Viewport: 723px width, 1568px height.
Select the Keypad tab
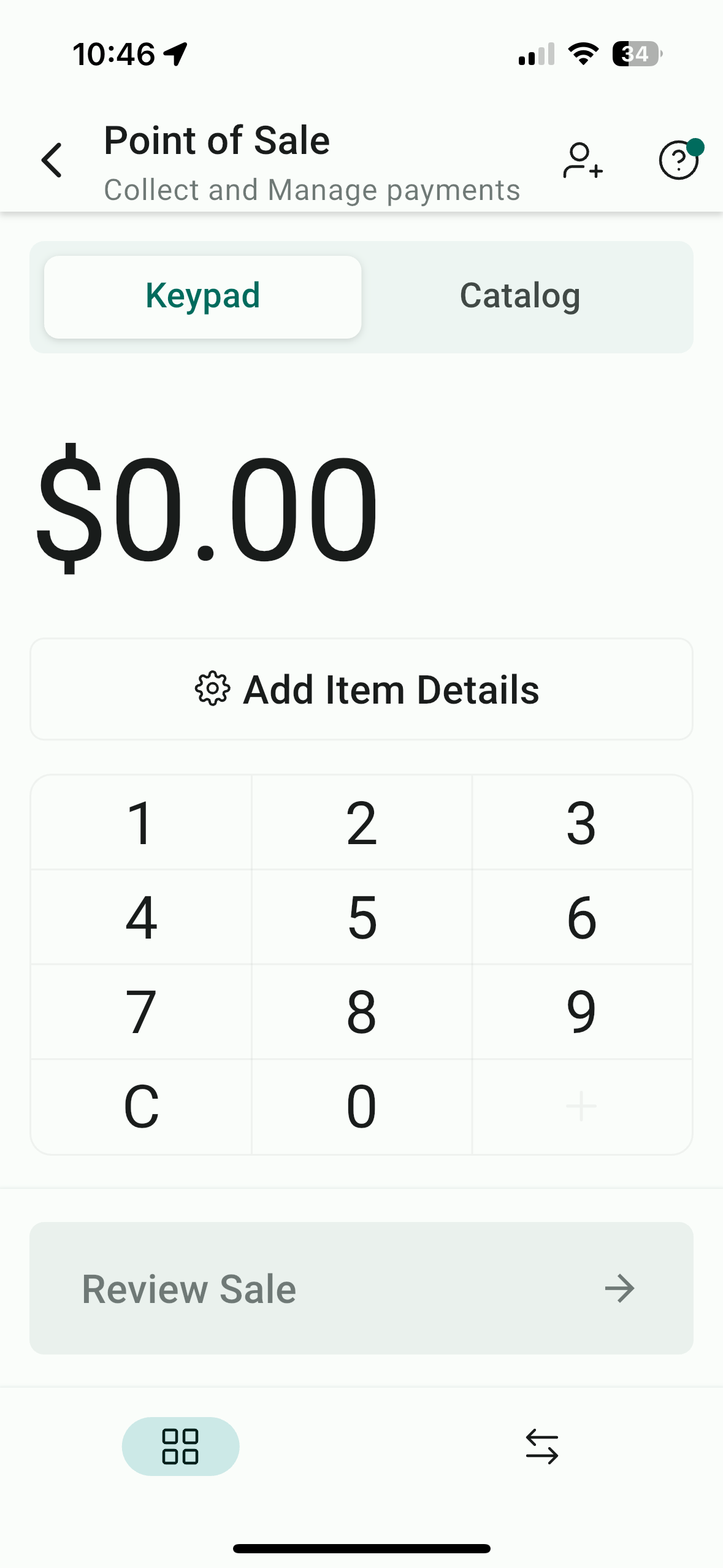[x=203, y=296]
